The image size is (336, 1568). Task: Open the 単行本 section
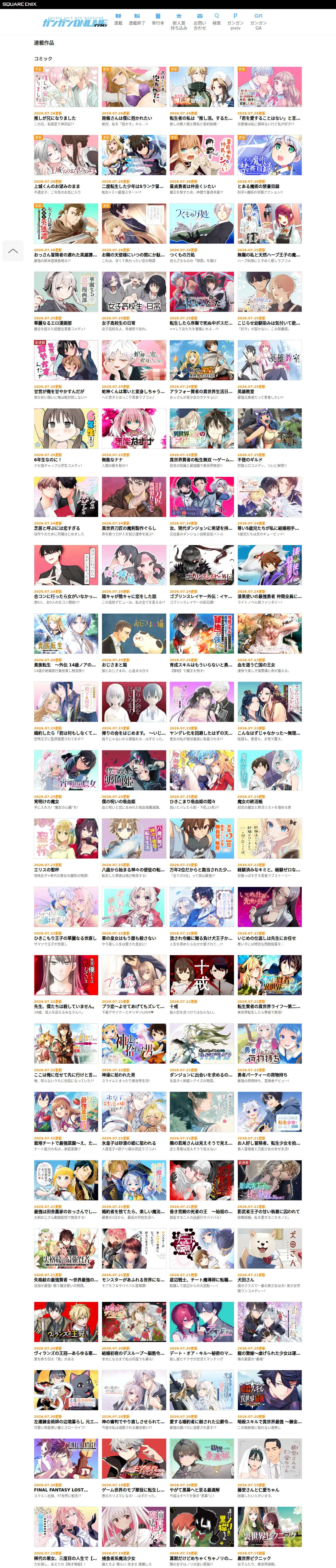click(158, 20)
